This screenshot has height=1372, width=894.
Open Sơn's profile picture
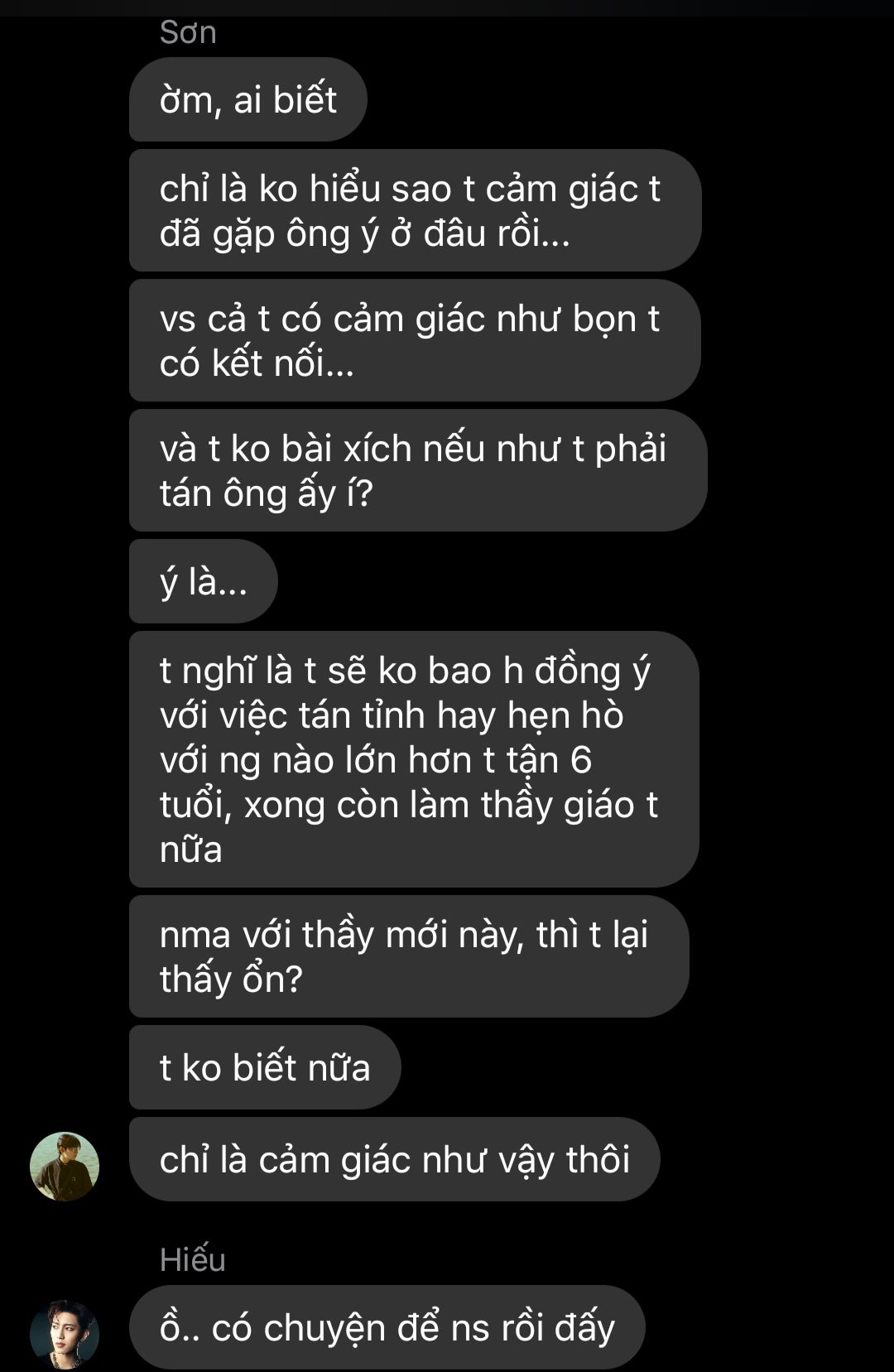[65, 1166]
